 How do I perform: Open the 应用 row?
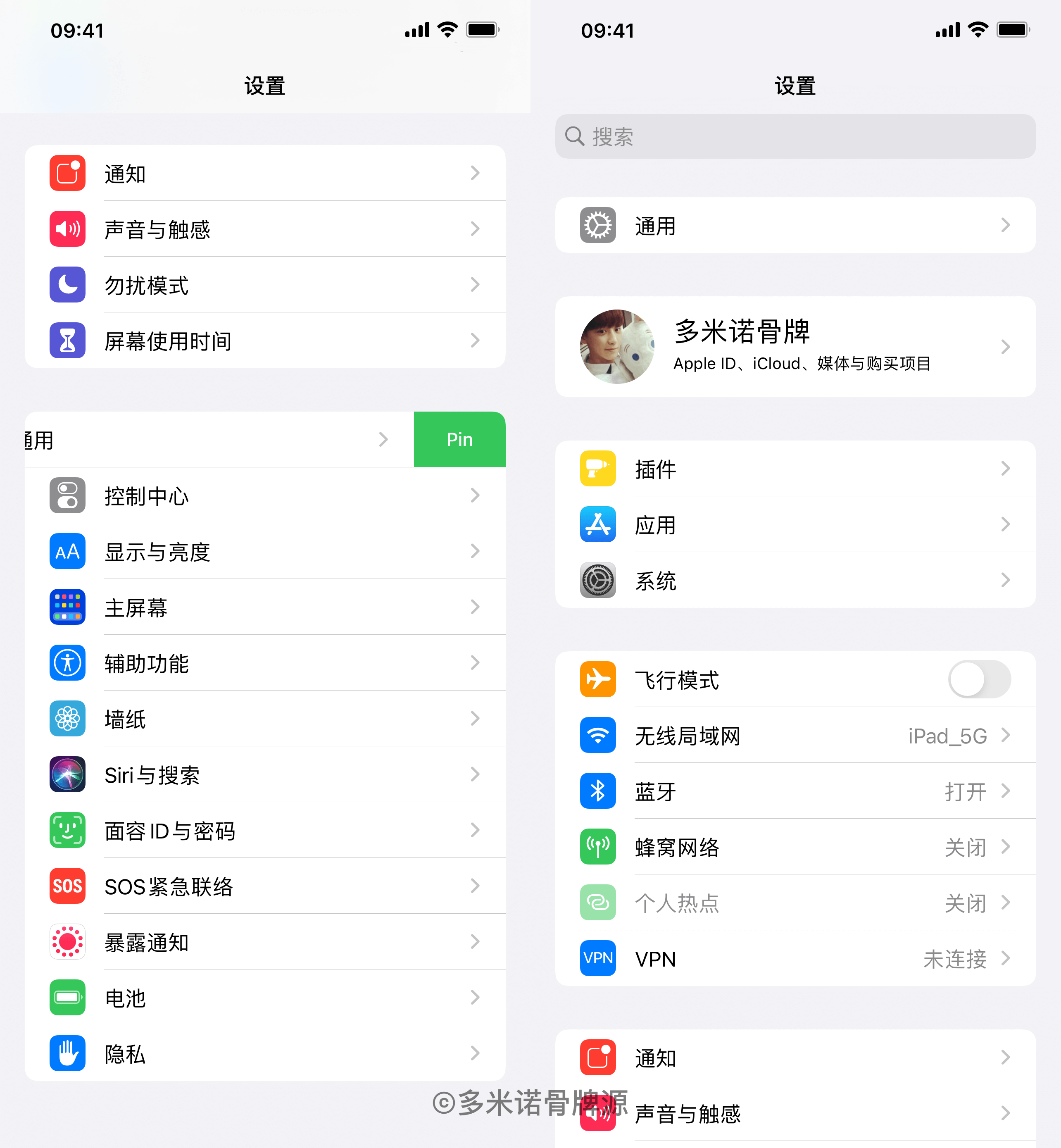click(795, 524)
